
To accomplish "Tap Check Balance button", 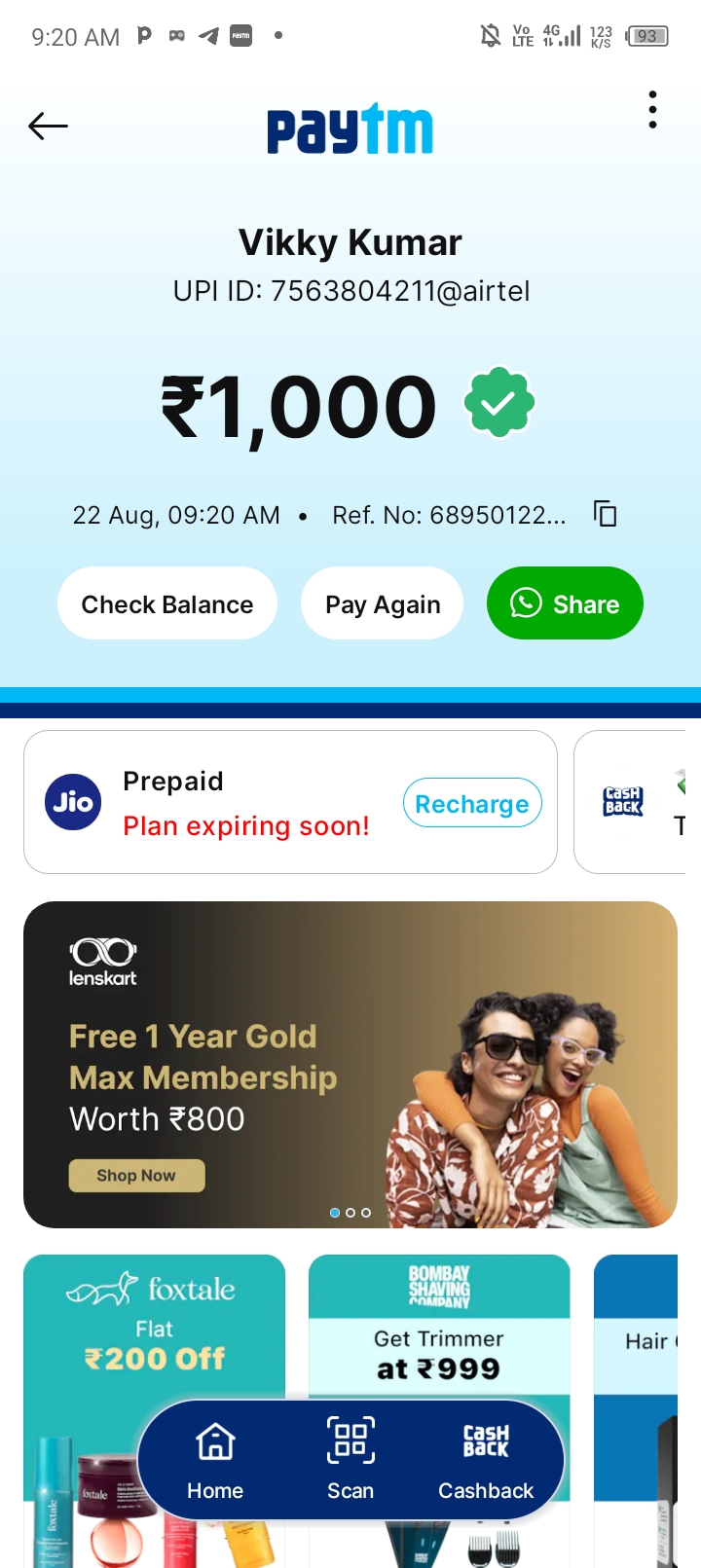I will click(x=167, y=604).
